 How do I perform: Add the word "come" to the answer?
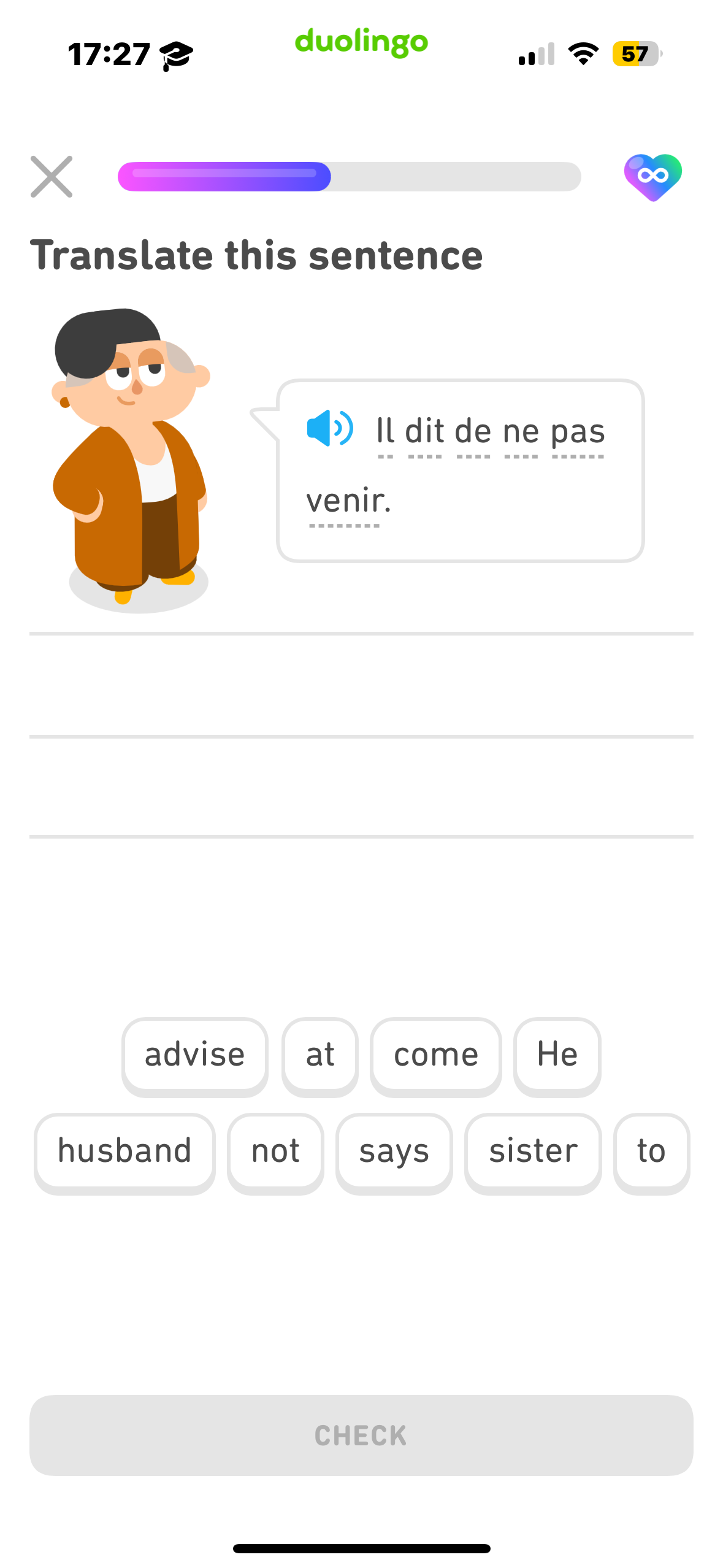tap(436, 1056)
